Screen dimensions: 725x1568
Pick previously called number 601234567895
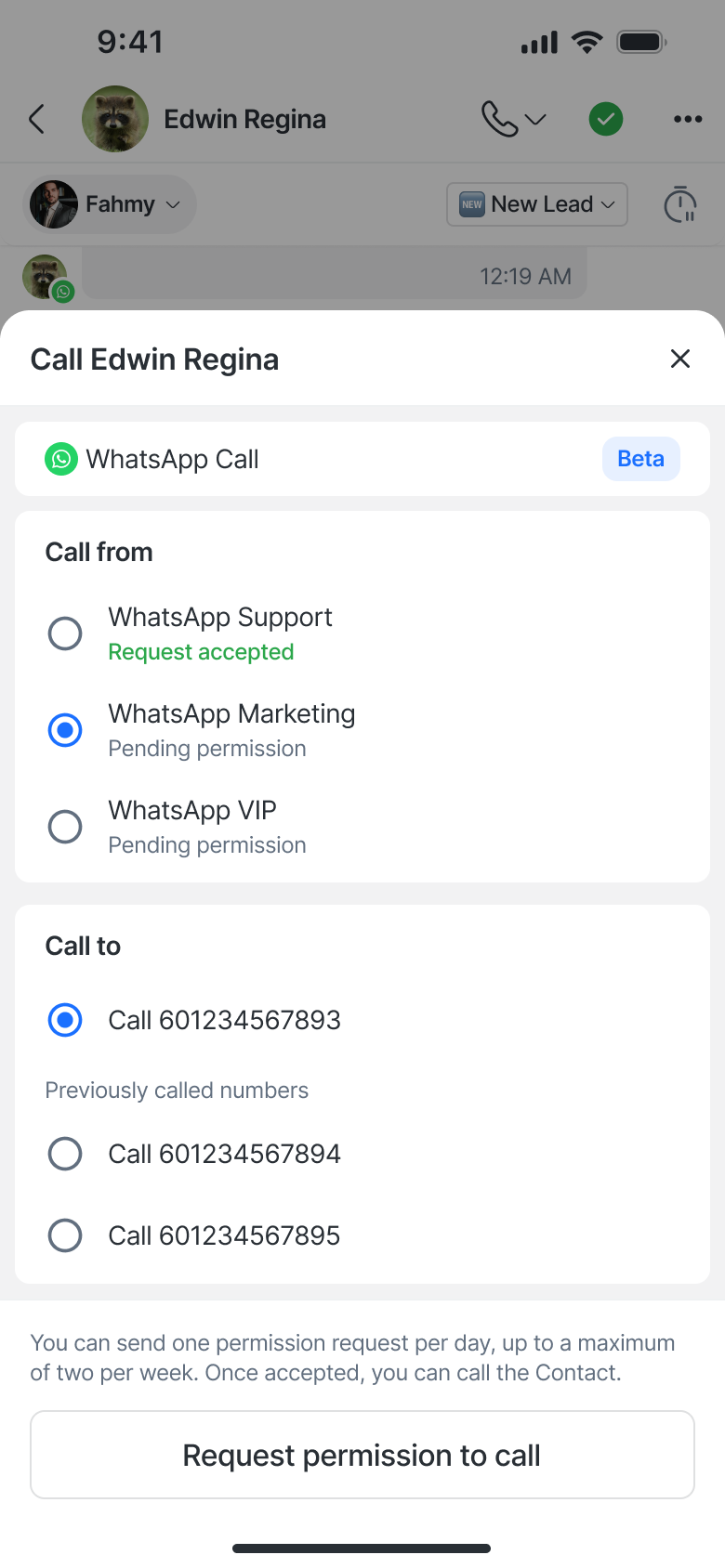coord(65,1235)
